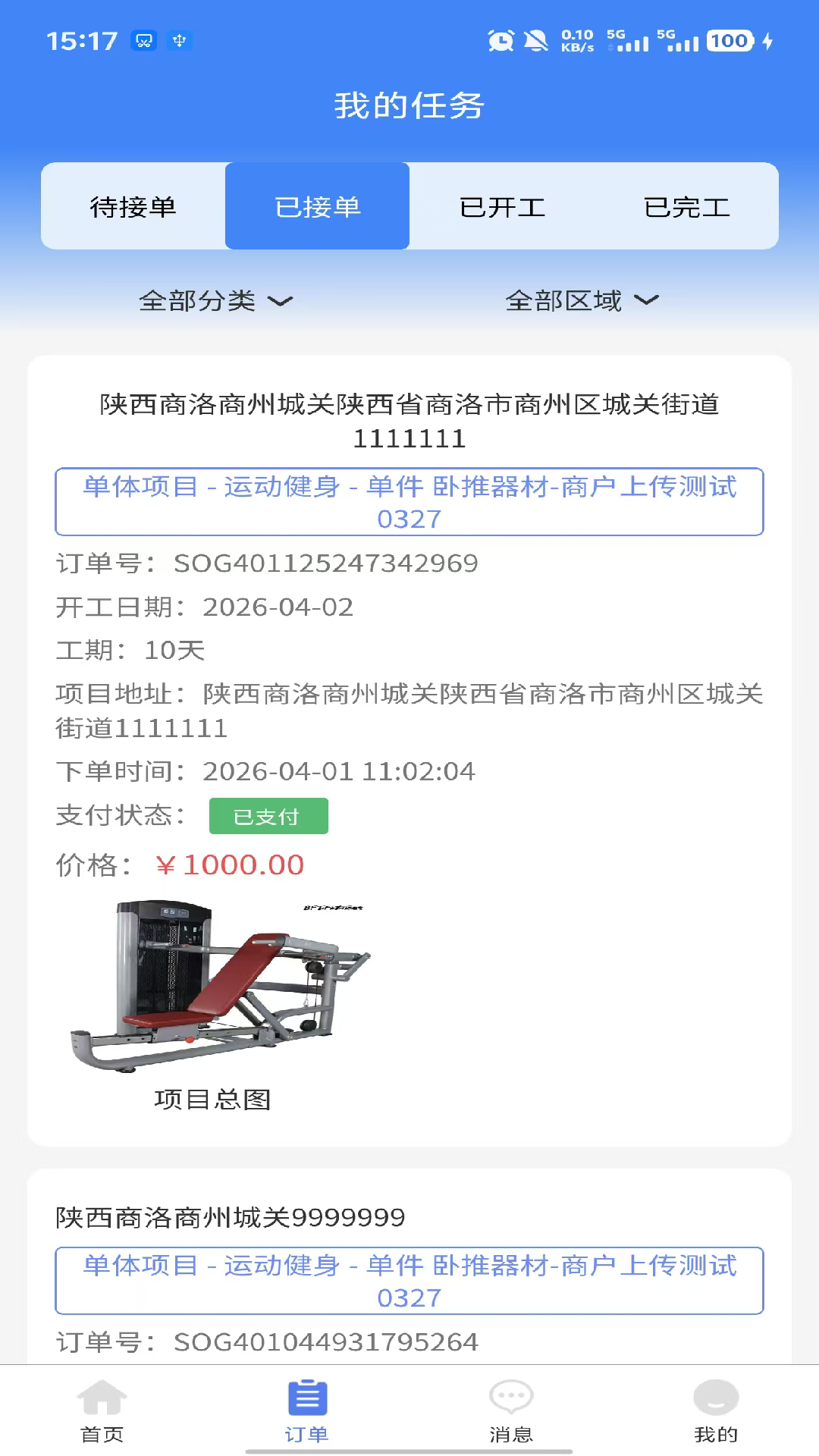Image resolution: width=819 pixels, height=1456 pixels.
Task: Switch to the 已开工 tab
Action: point(504,206)
